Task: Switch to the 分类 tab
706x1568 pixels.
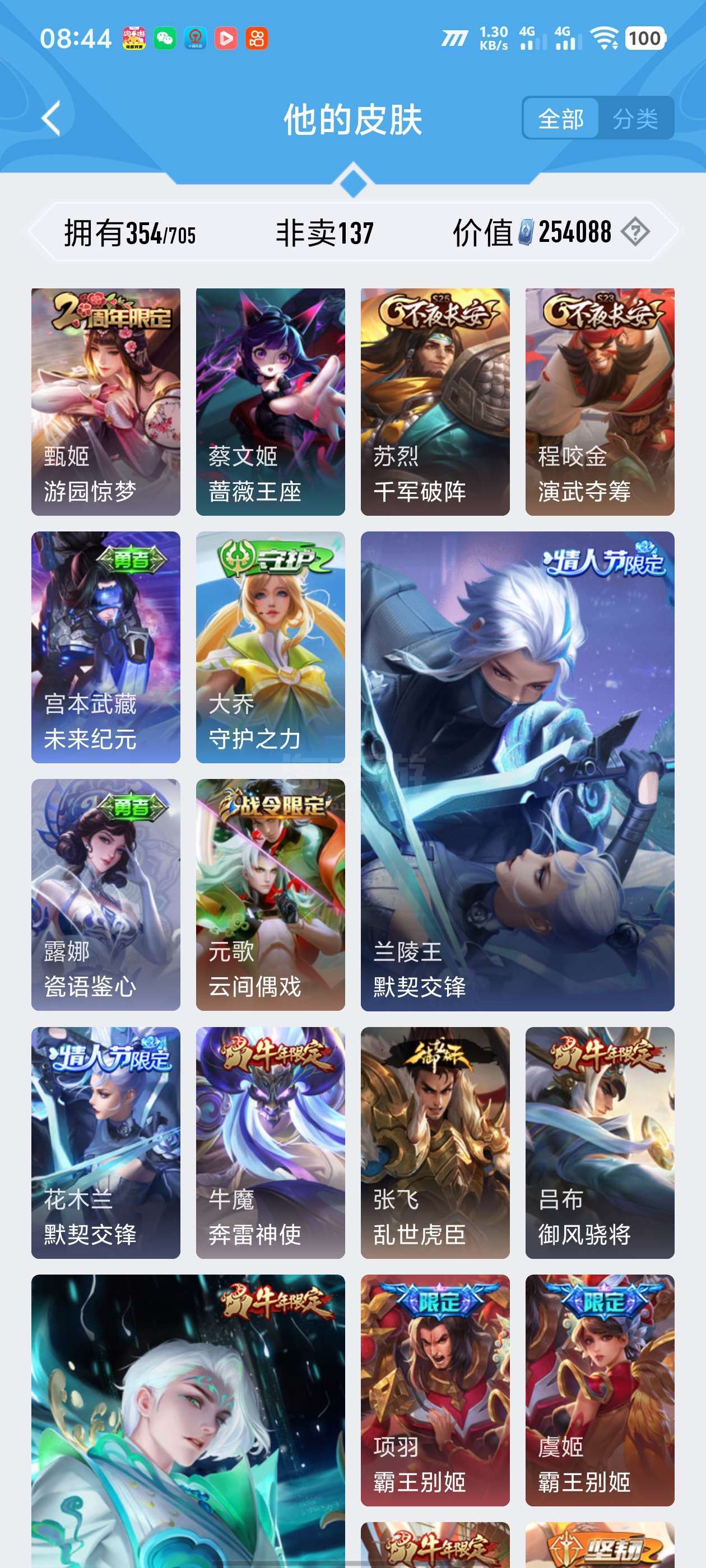Action: tap(635, 118)
